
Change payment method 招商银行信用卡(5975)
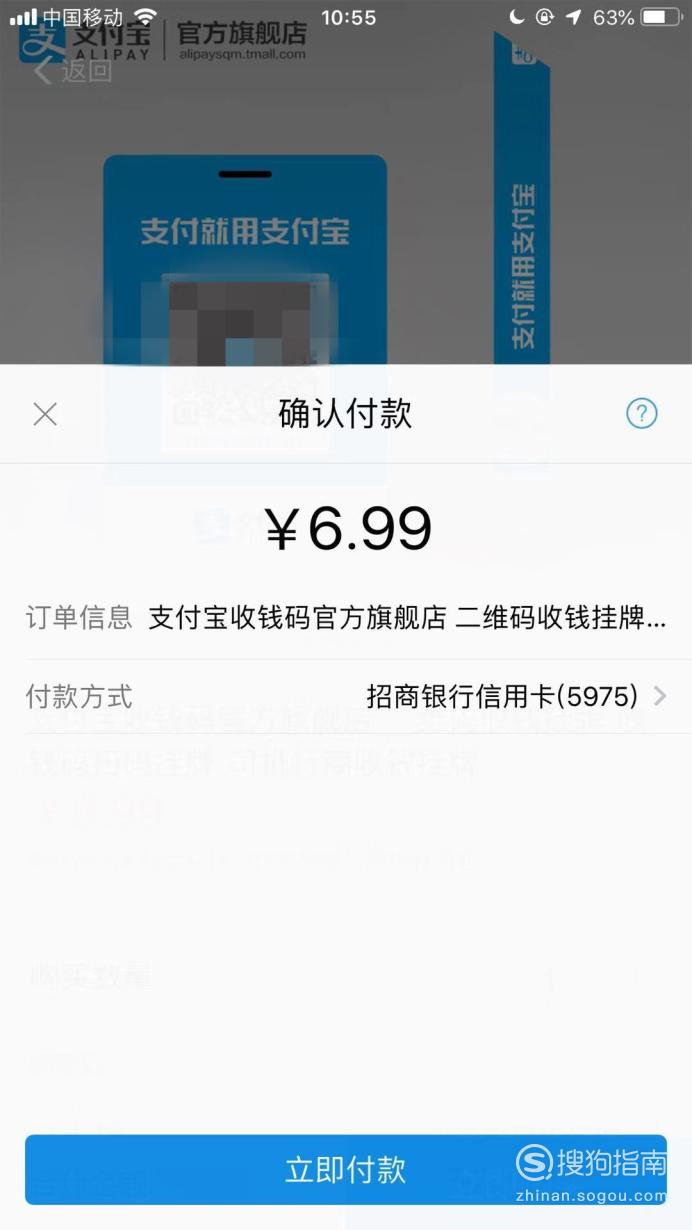click(346, 696)
